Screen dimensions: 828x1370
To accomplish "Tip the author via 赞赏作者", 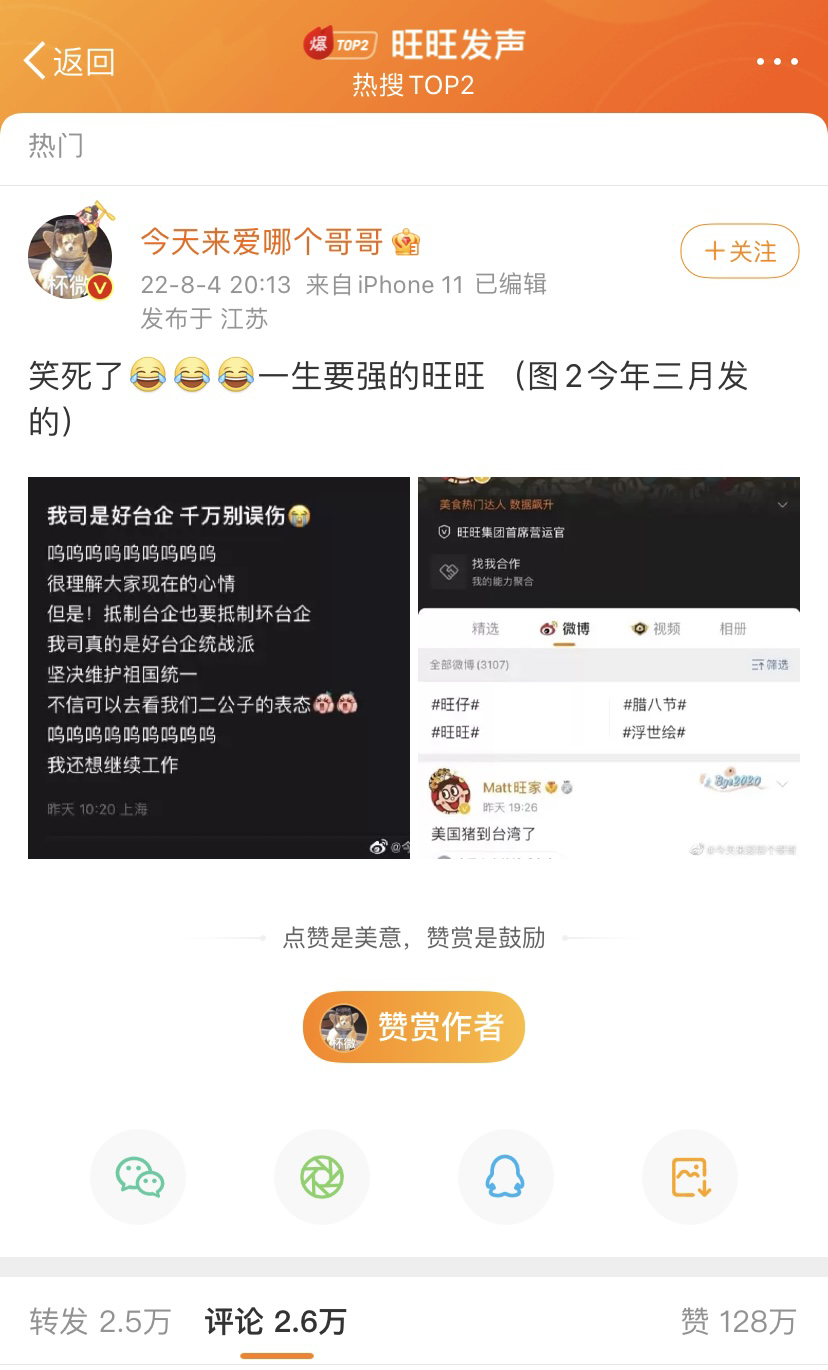I will 414,1027.
